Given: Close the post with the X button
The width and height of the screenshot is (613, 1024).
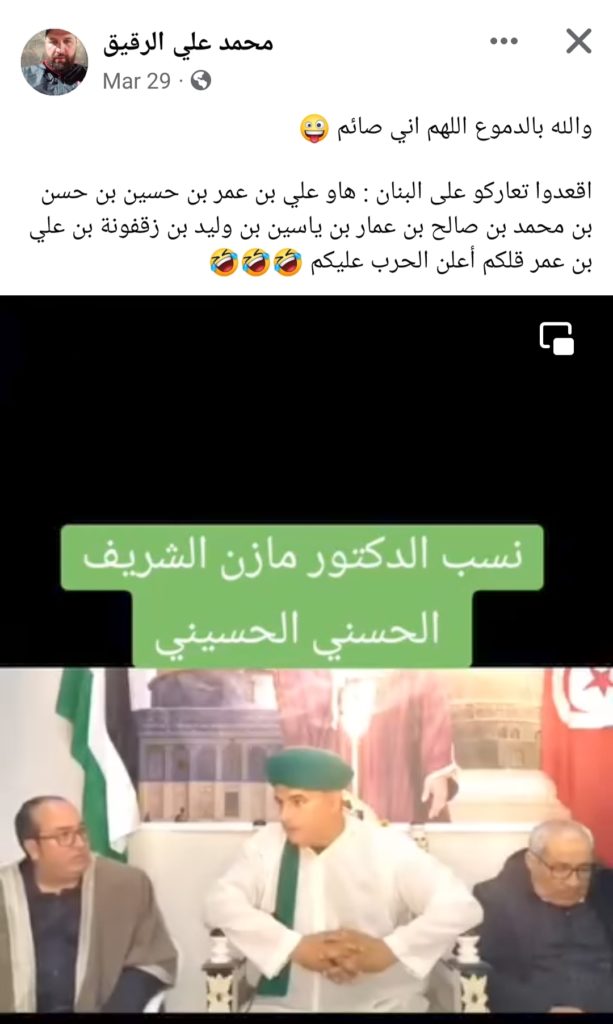Looking at the screenshot, I should pyautogui.click(x=579, y=42).
